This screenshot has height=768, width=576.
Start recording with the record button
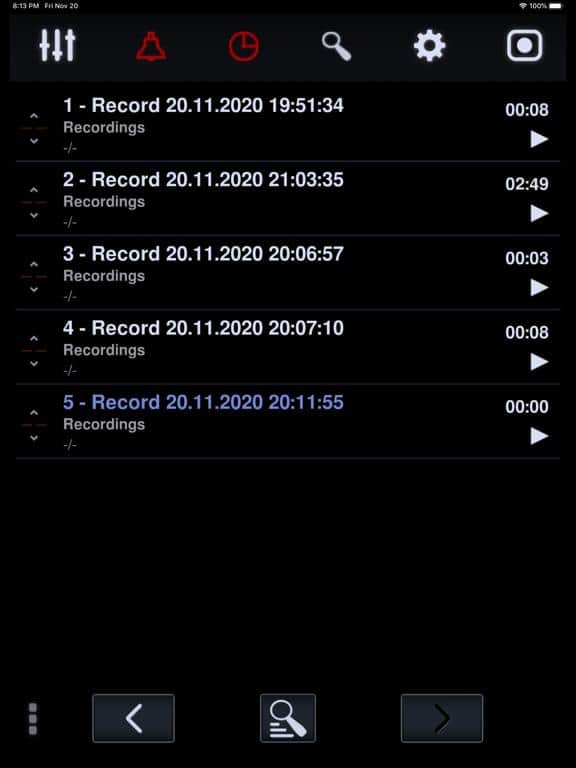click(525, 46)
